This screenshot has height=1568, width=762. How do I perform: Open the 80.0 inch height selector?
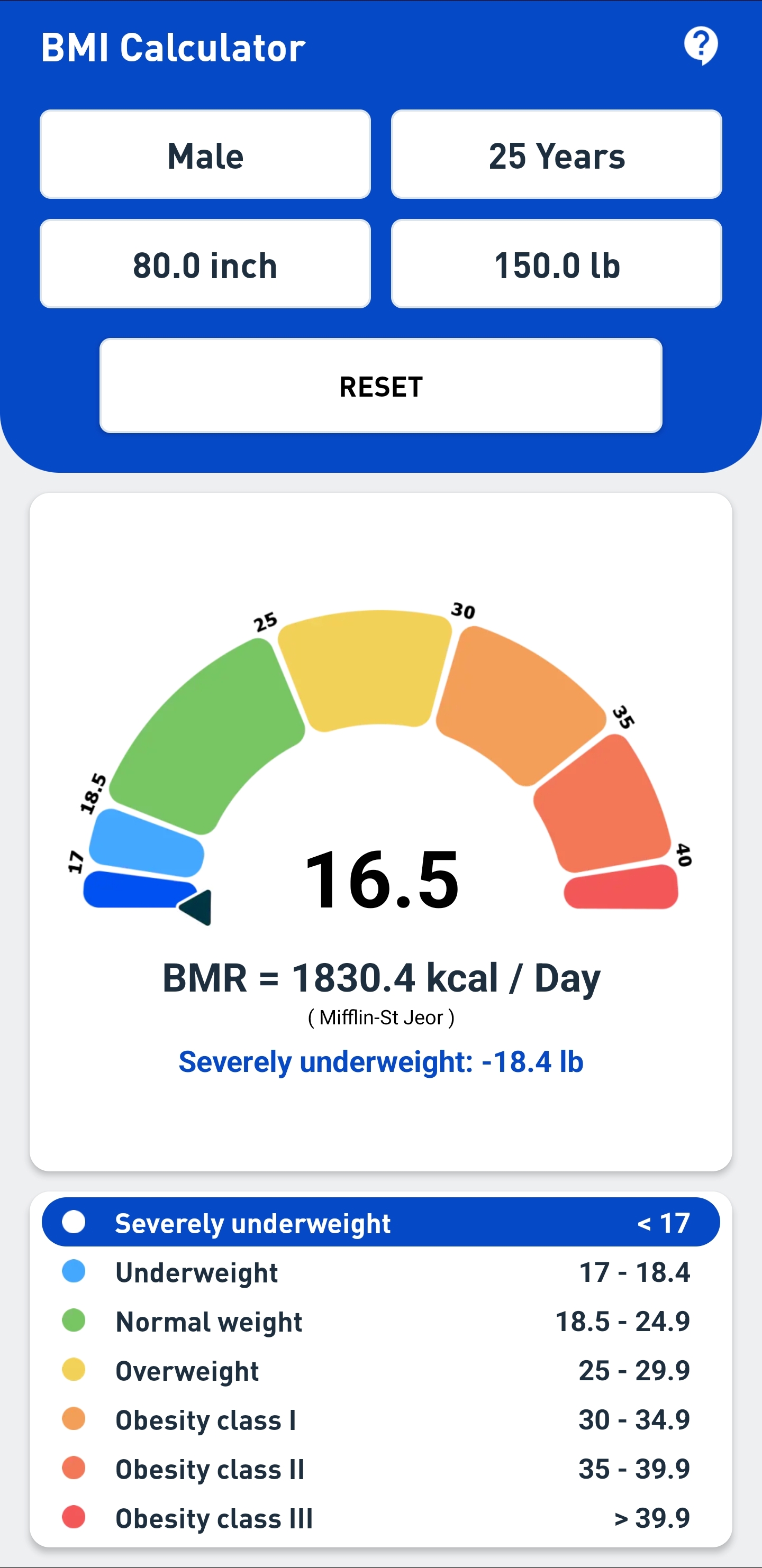[205, 263]
